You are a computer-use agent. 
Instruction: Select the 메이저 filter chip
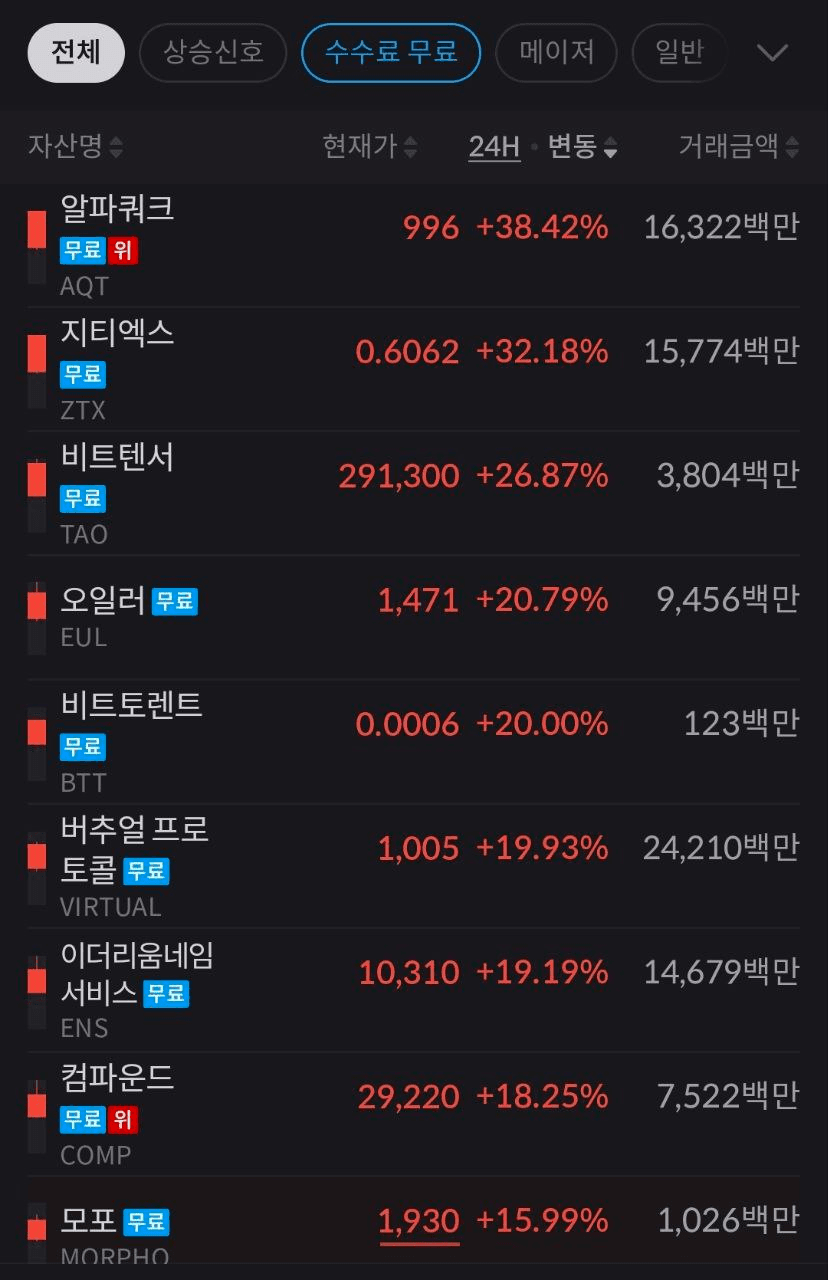pos(557,53)
